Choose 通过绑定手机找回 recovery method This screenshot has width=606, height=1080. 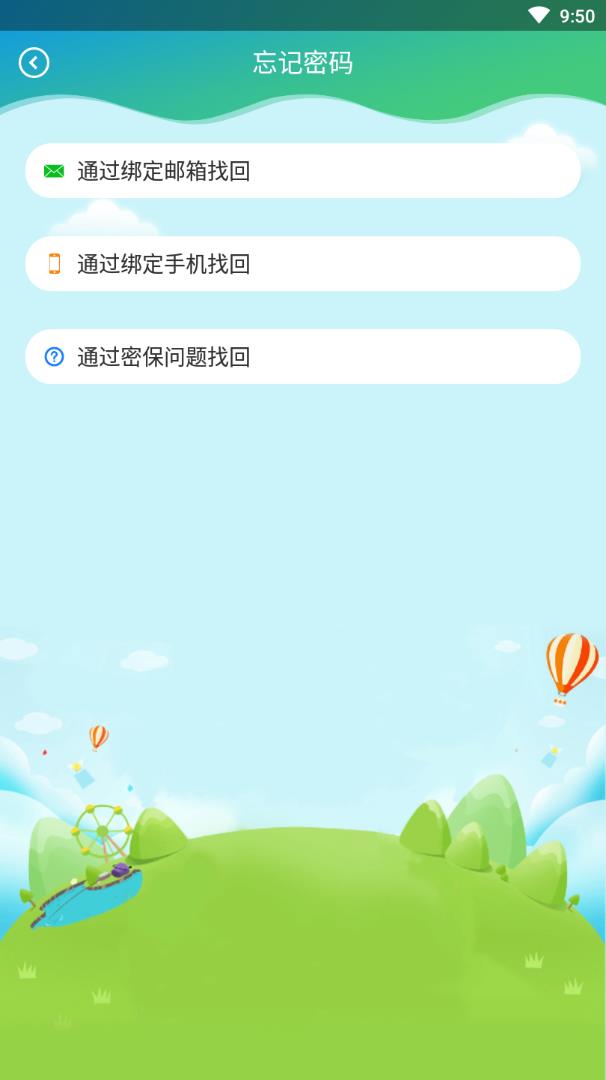click(x=302, y=264)
